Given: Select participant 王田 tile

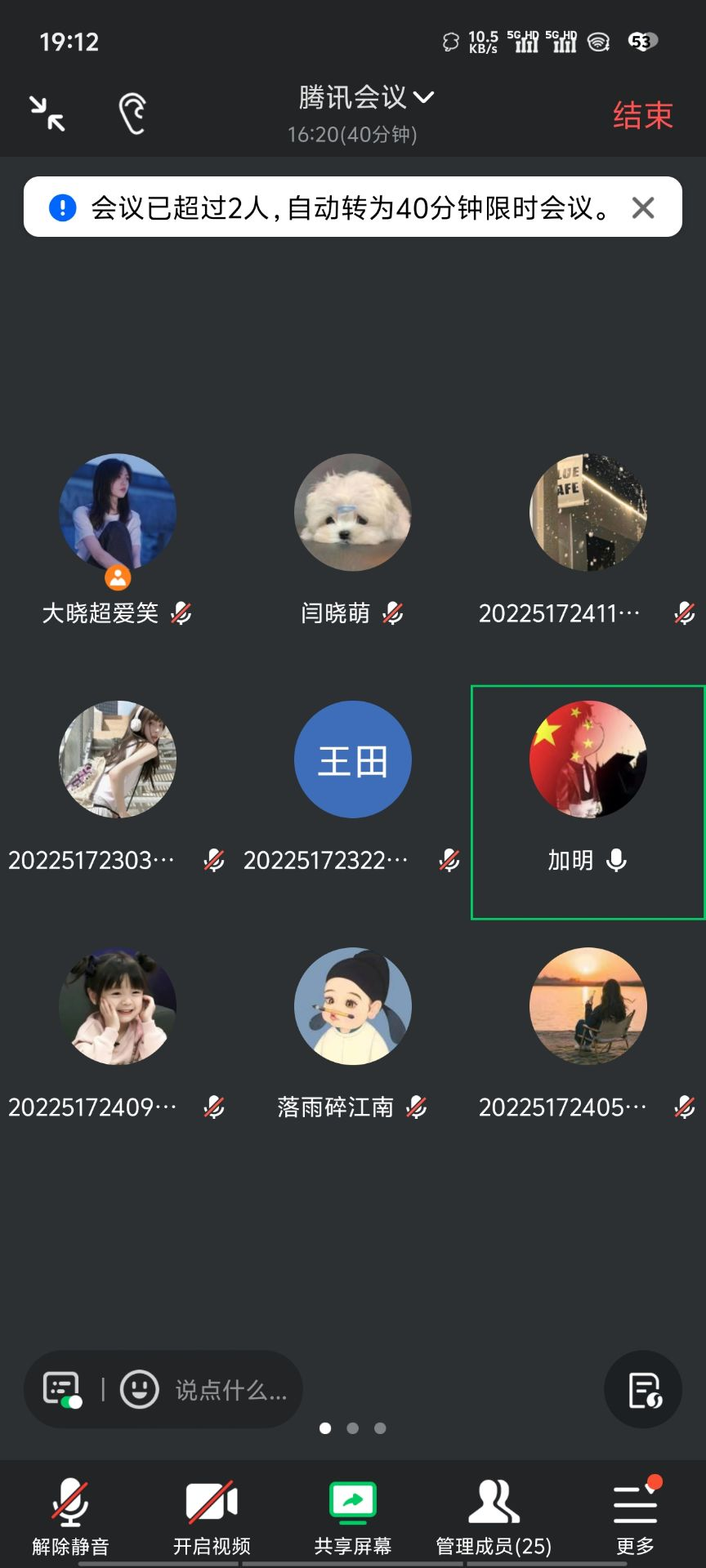Looking at the screenshot, I should (x=353, y=759).
